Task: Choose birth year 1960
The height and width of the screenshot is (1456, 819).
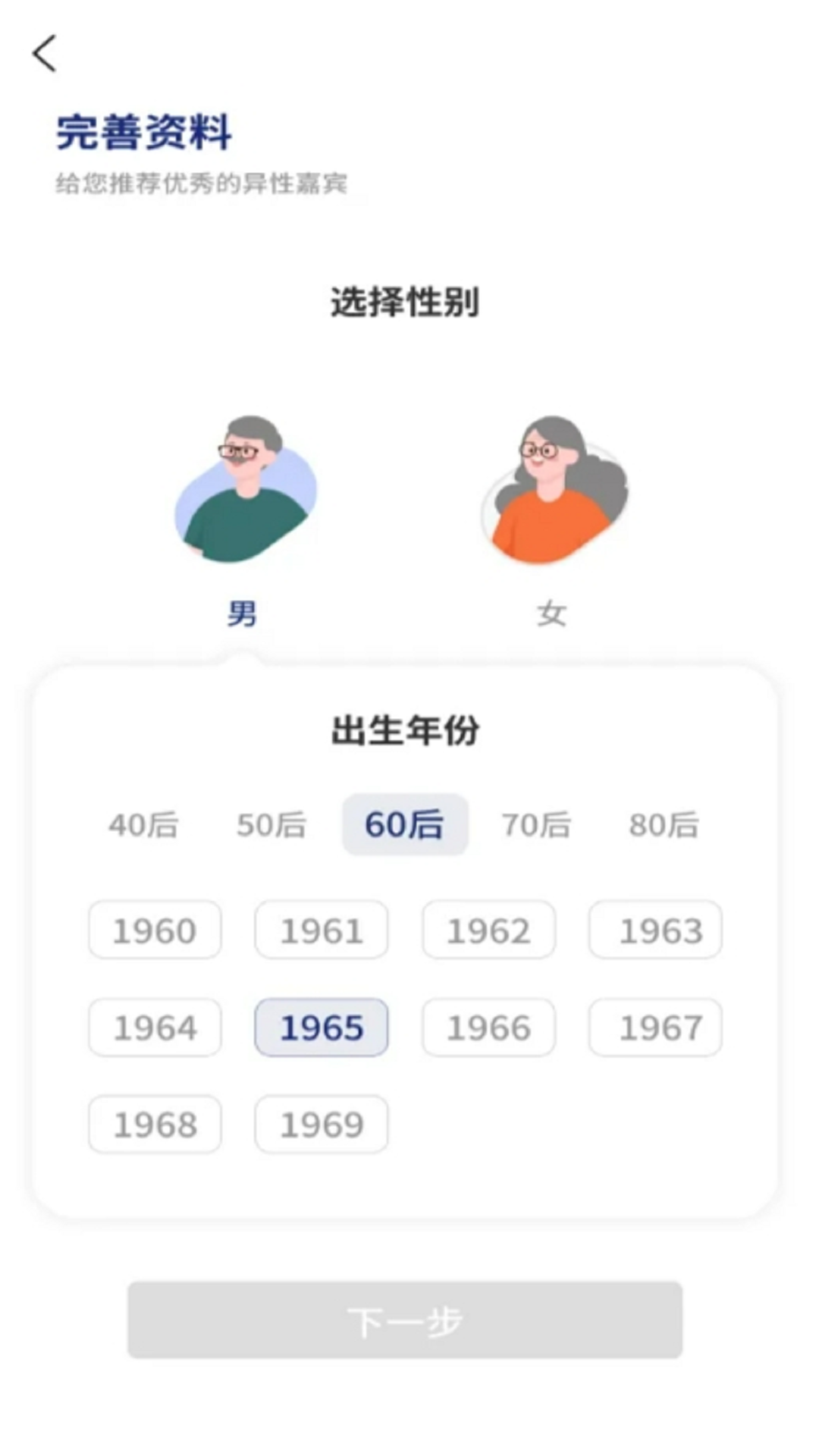Action: pyautogui.click(x=155, y=930)
